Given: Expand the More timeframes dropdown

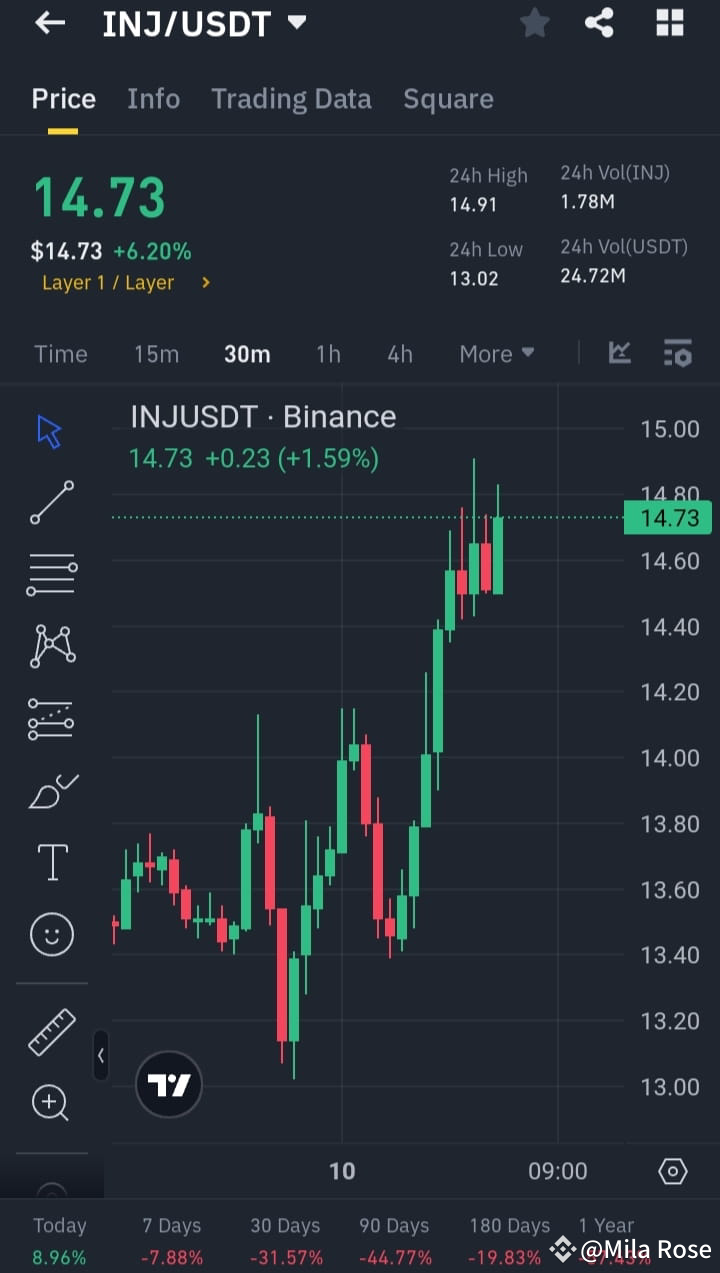Looking at the screenshot, I should coord(496,353).
